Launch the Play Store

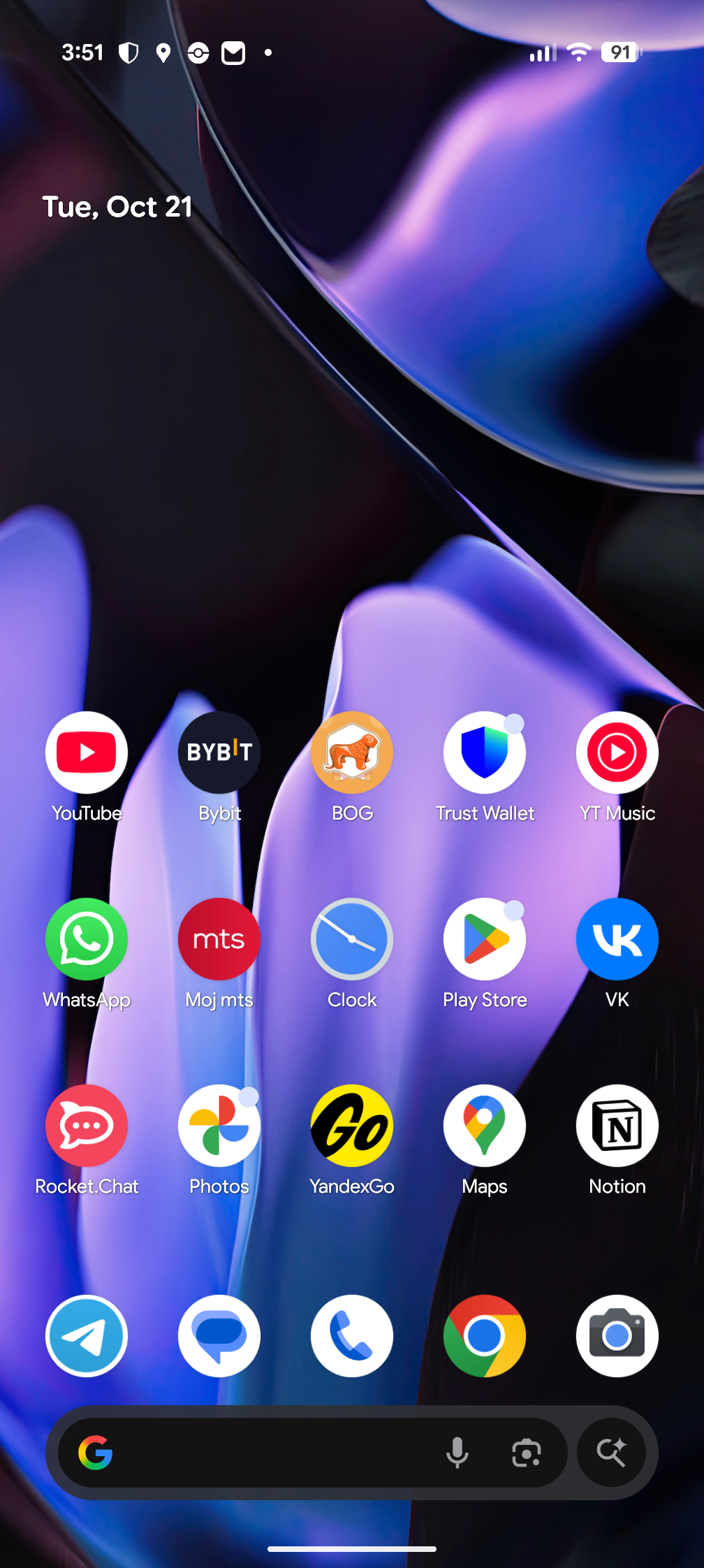(x=485, y=939)
